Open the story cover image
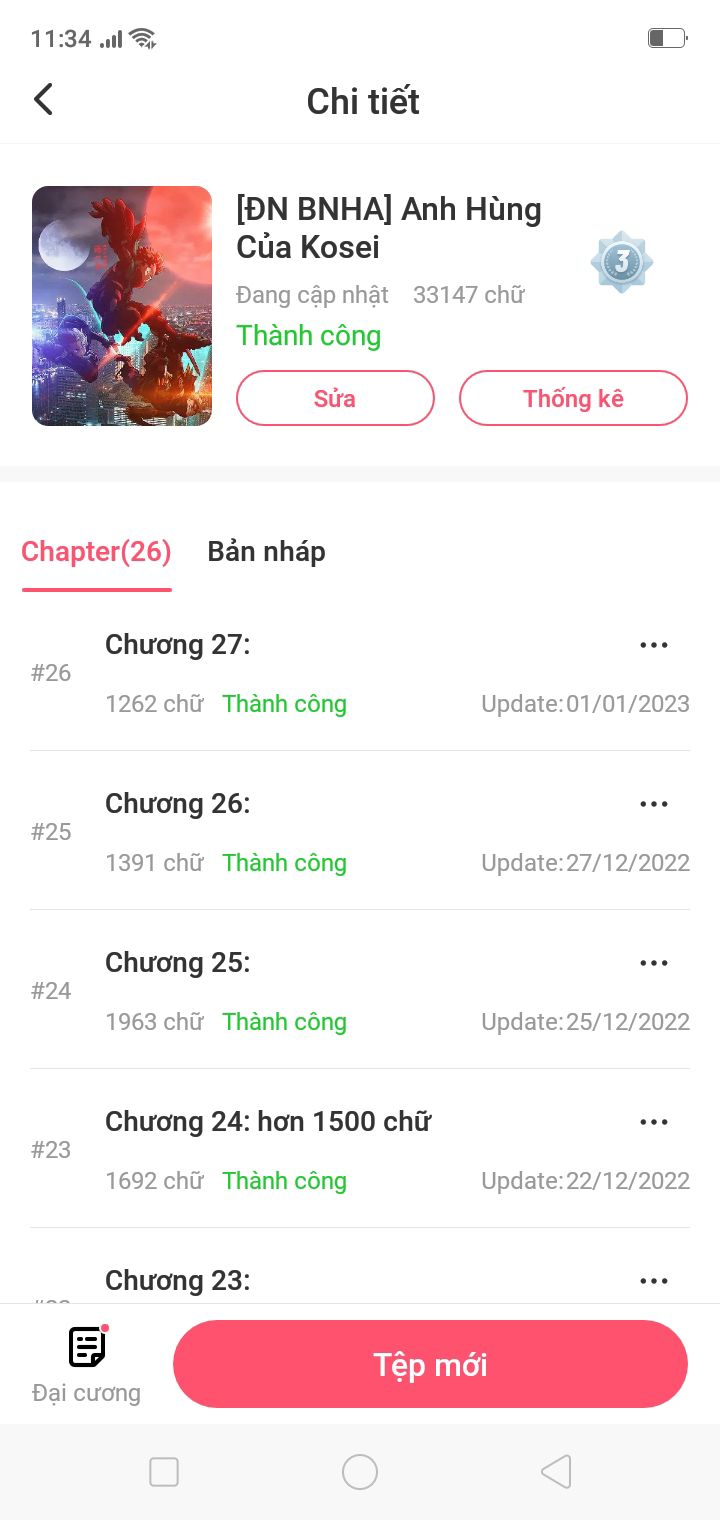 pyautogui.click(x=122, y=306)
